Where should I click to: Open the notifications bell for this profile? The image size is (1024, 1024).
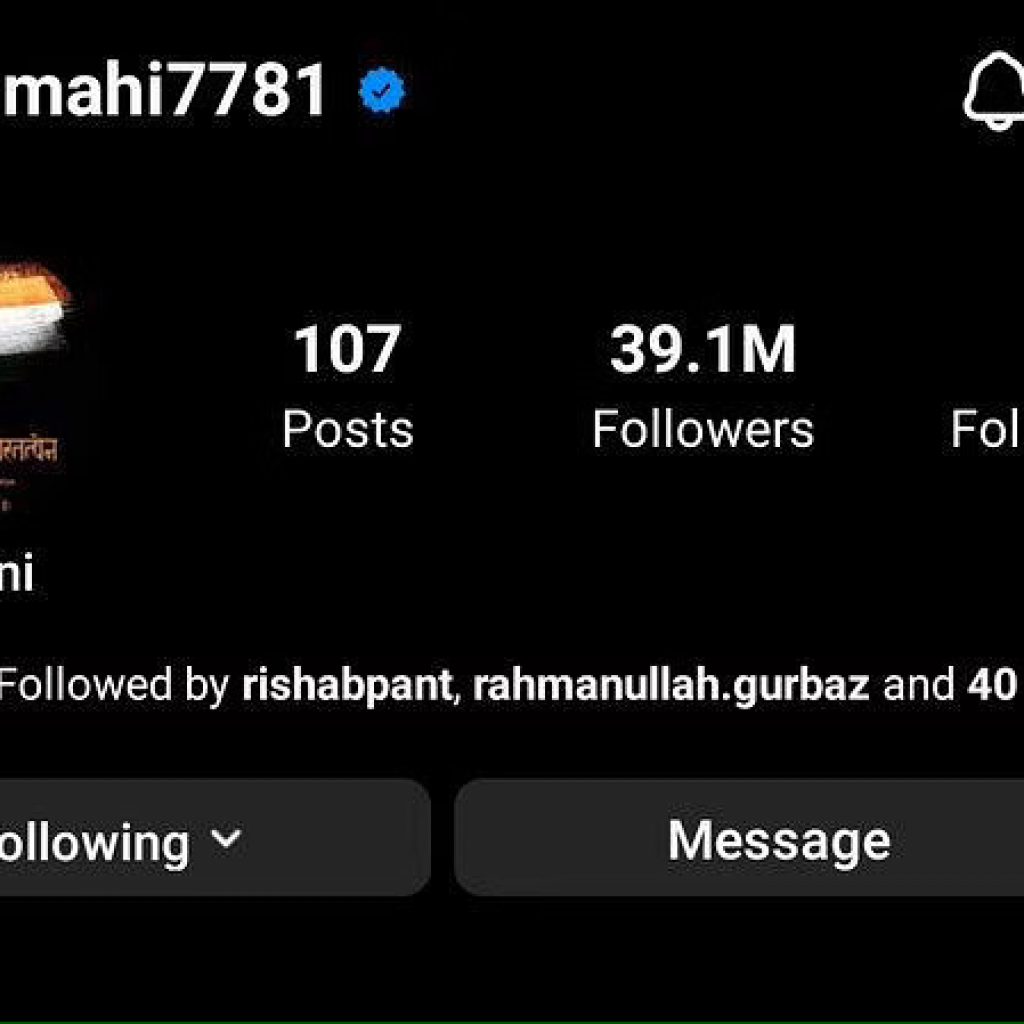click(x=995, y=92)
